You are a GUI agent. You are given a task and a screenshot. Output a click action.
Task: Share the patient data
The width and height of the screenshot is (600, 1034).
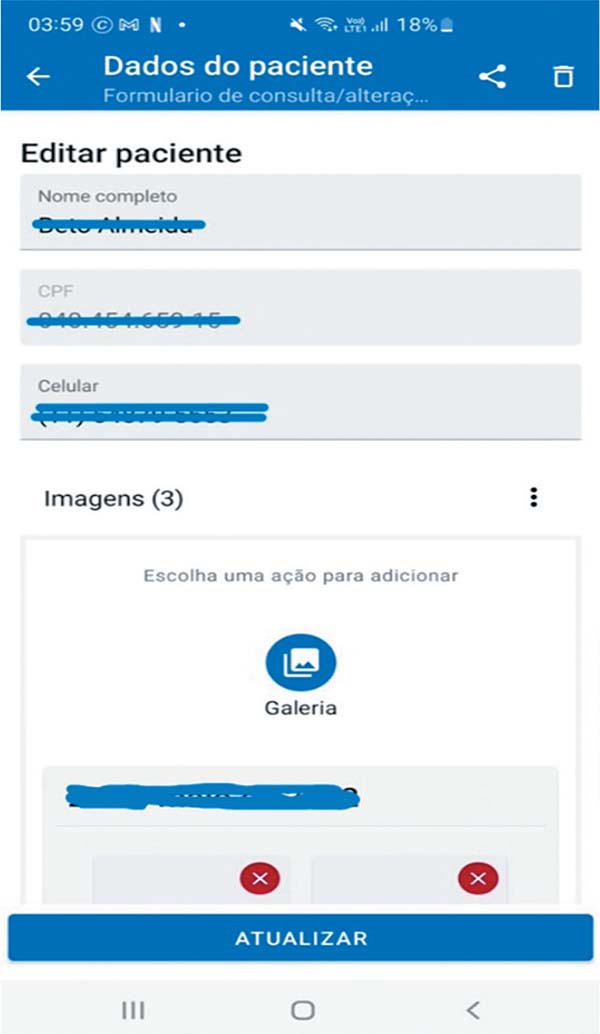coord(492,77)
